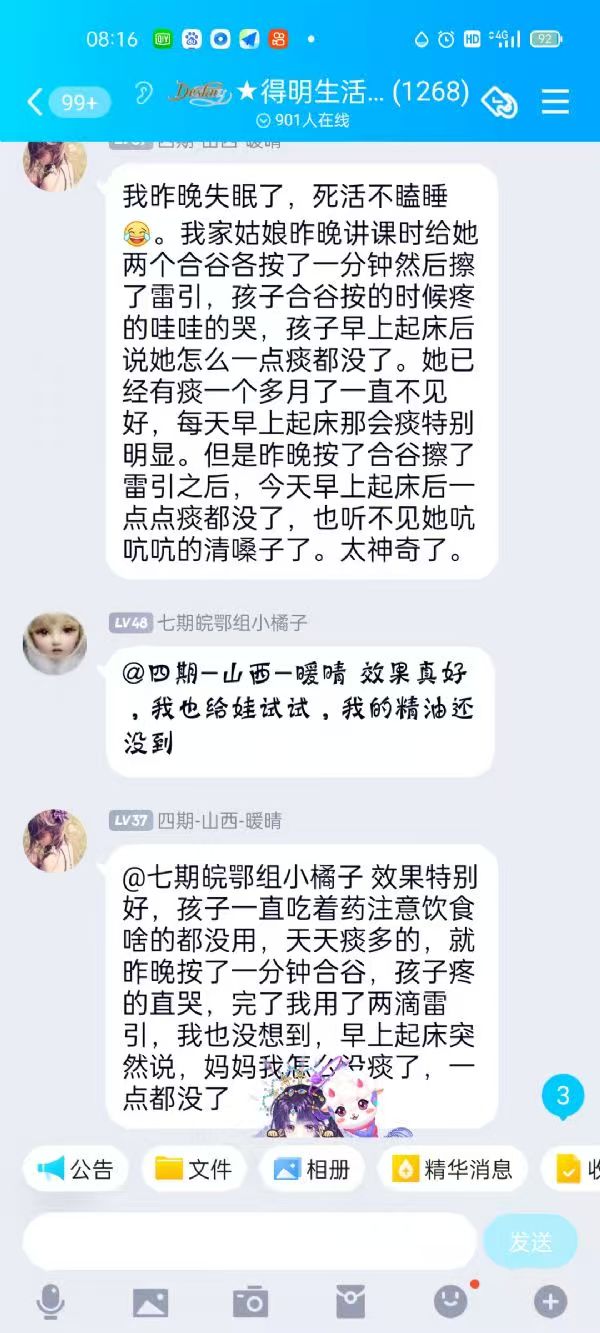Open the 相册 group album chip

tap(312, 1168)
